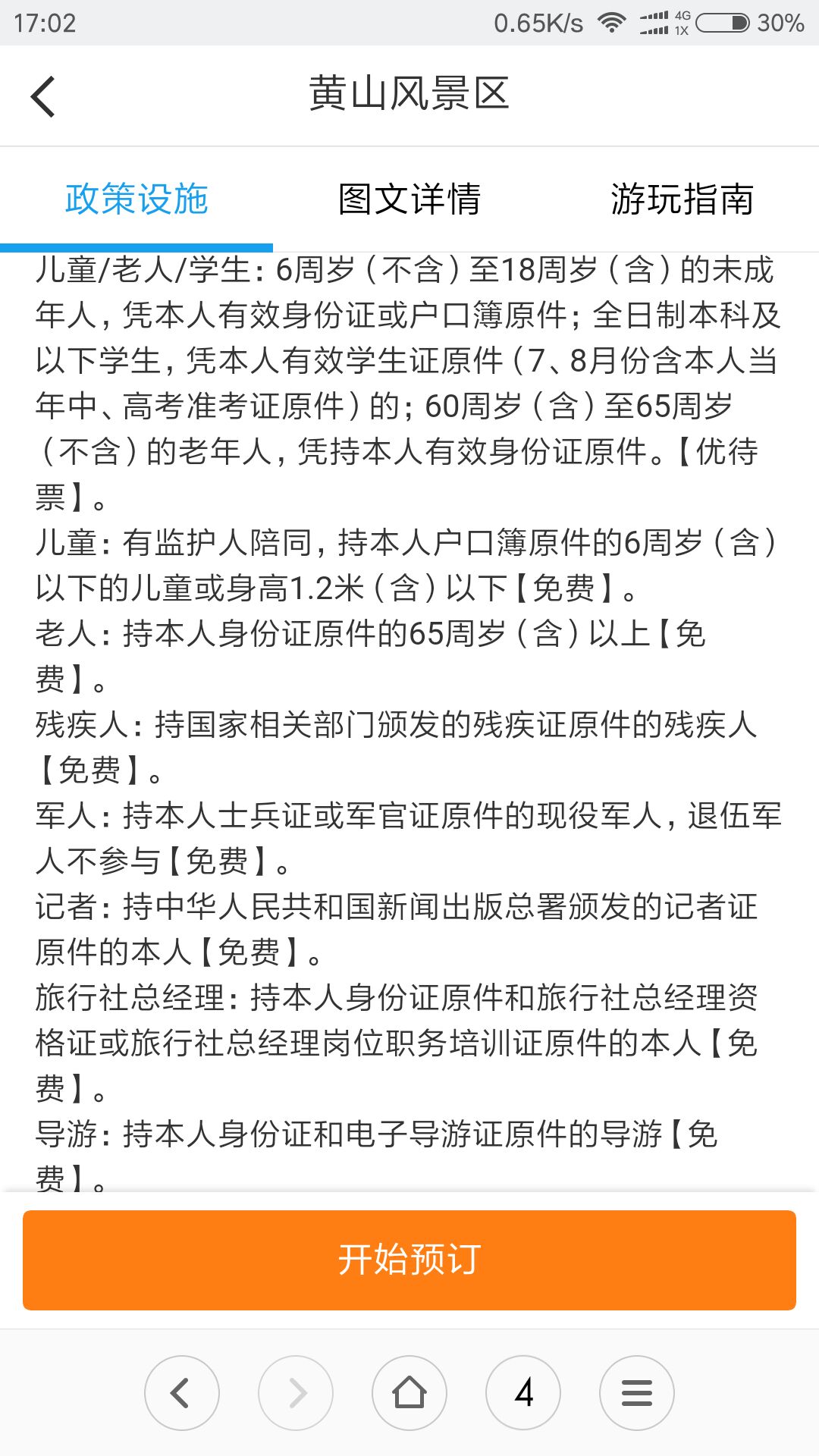Select the 政策设施 tab
819x1456 pixels.
click(136, 199)
